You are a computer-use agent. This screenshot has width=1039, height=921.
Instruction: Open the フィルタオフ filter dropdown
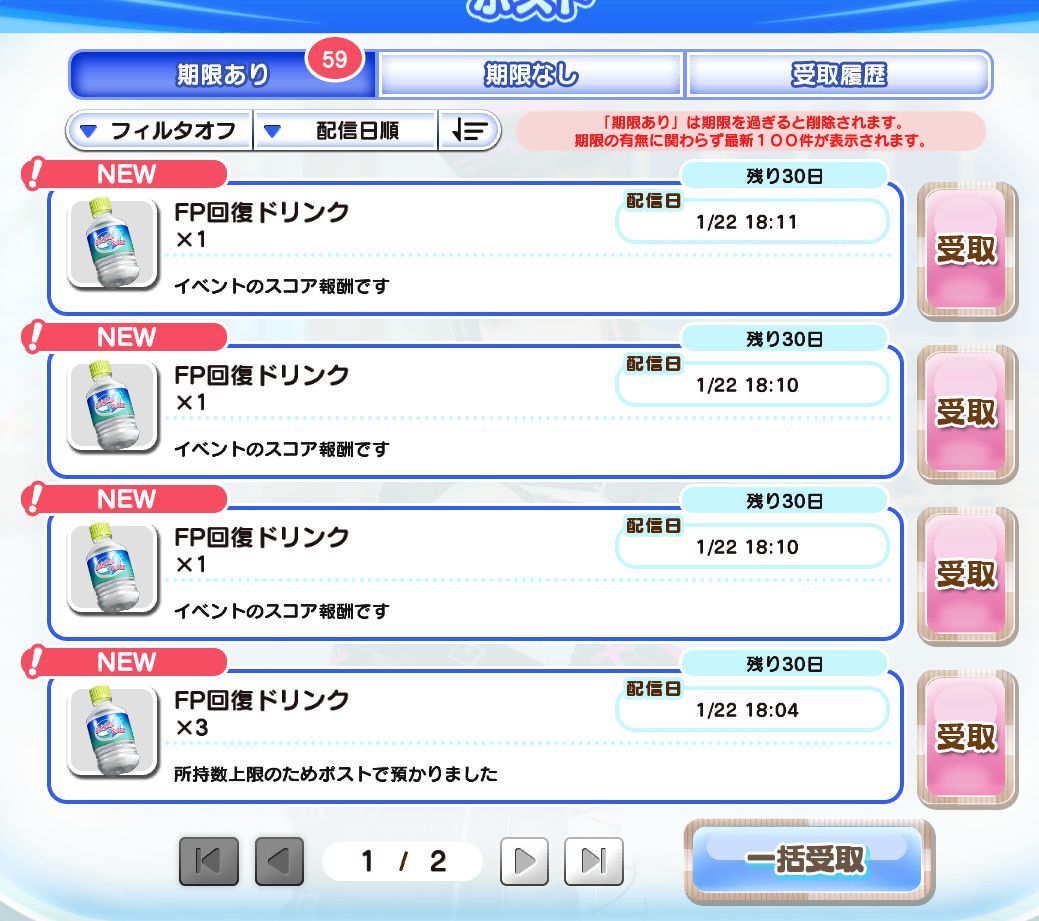click(x=160, y=131)
